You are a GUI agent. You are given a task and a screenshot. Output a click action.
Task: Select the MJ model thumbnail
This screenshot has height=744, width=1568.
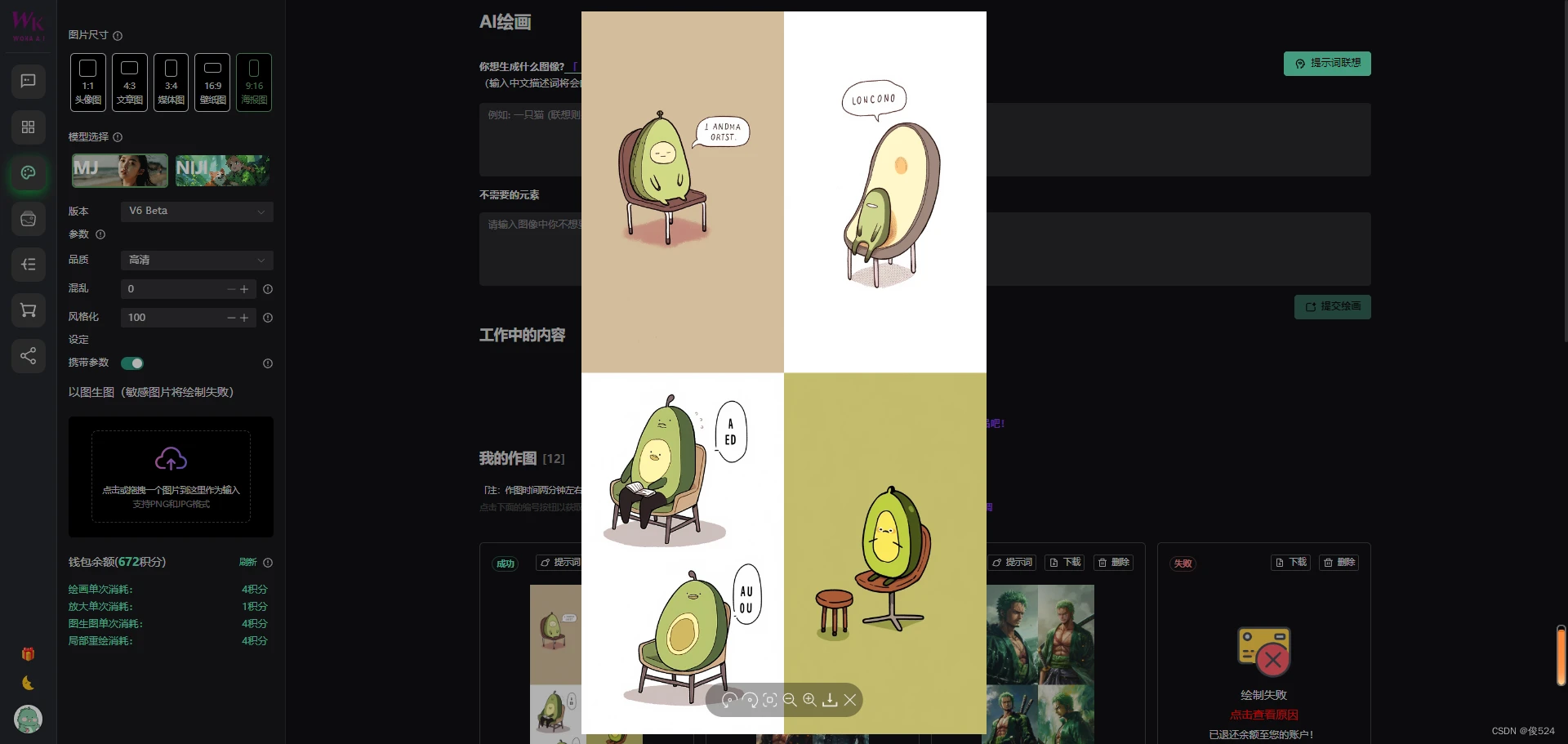pyautogui.click(x=120, y=170)
